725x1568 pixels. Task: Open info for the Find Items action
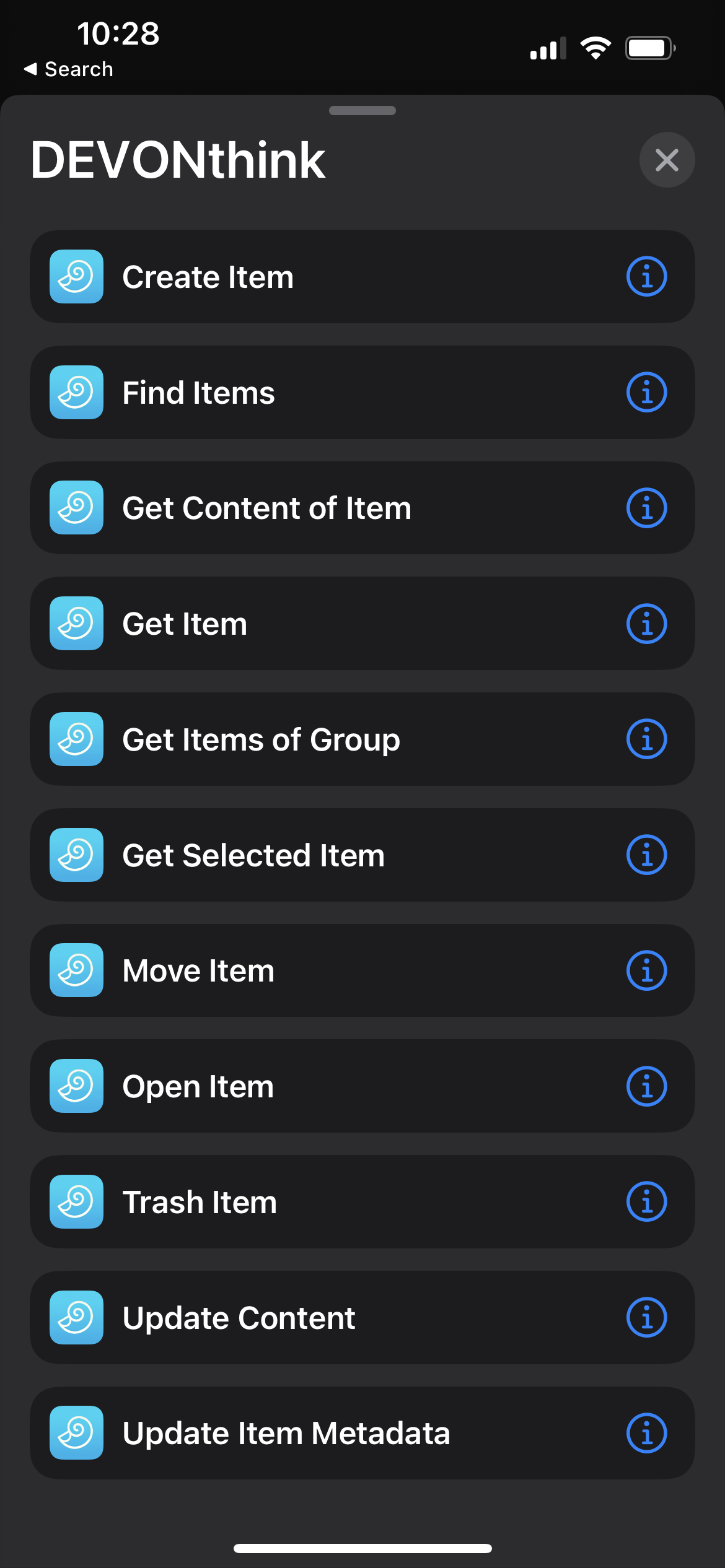click(x=646, y=393)
